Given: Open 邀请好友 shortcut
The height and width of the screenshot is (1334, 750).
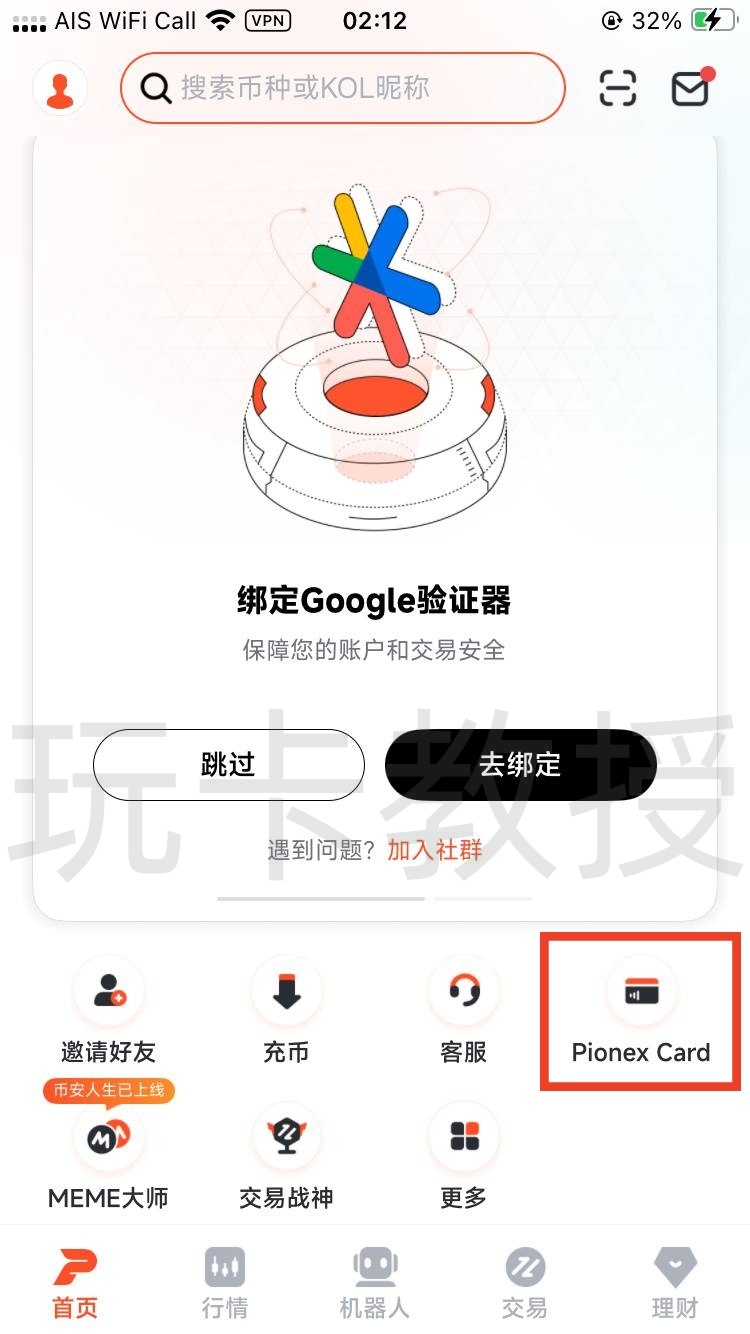Looking at the screenshot, I should 108,1010.
